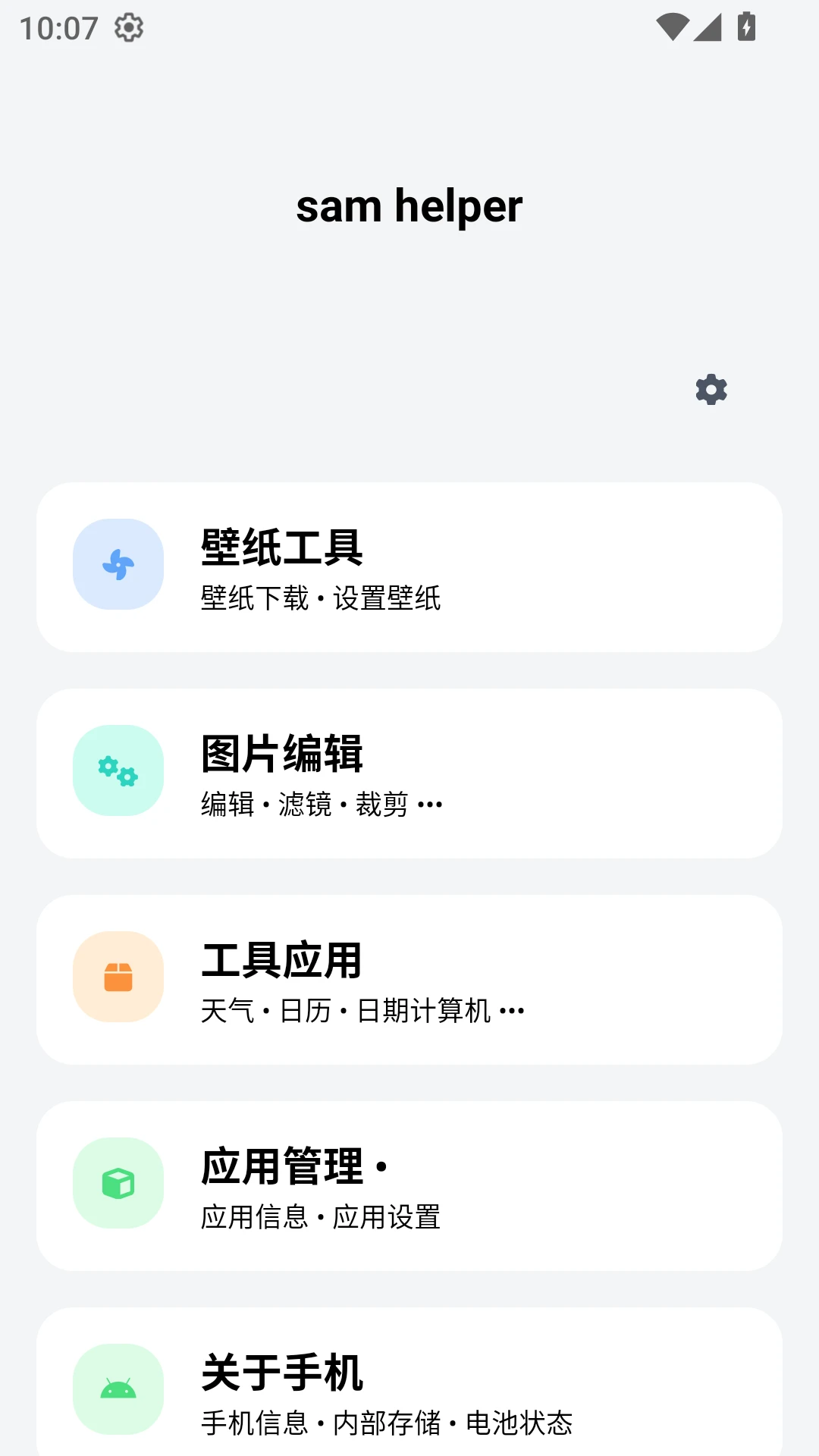Select the orange 工具应用 box icon
819x1456 pixels.
tap(118, 977)
